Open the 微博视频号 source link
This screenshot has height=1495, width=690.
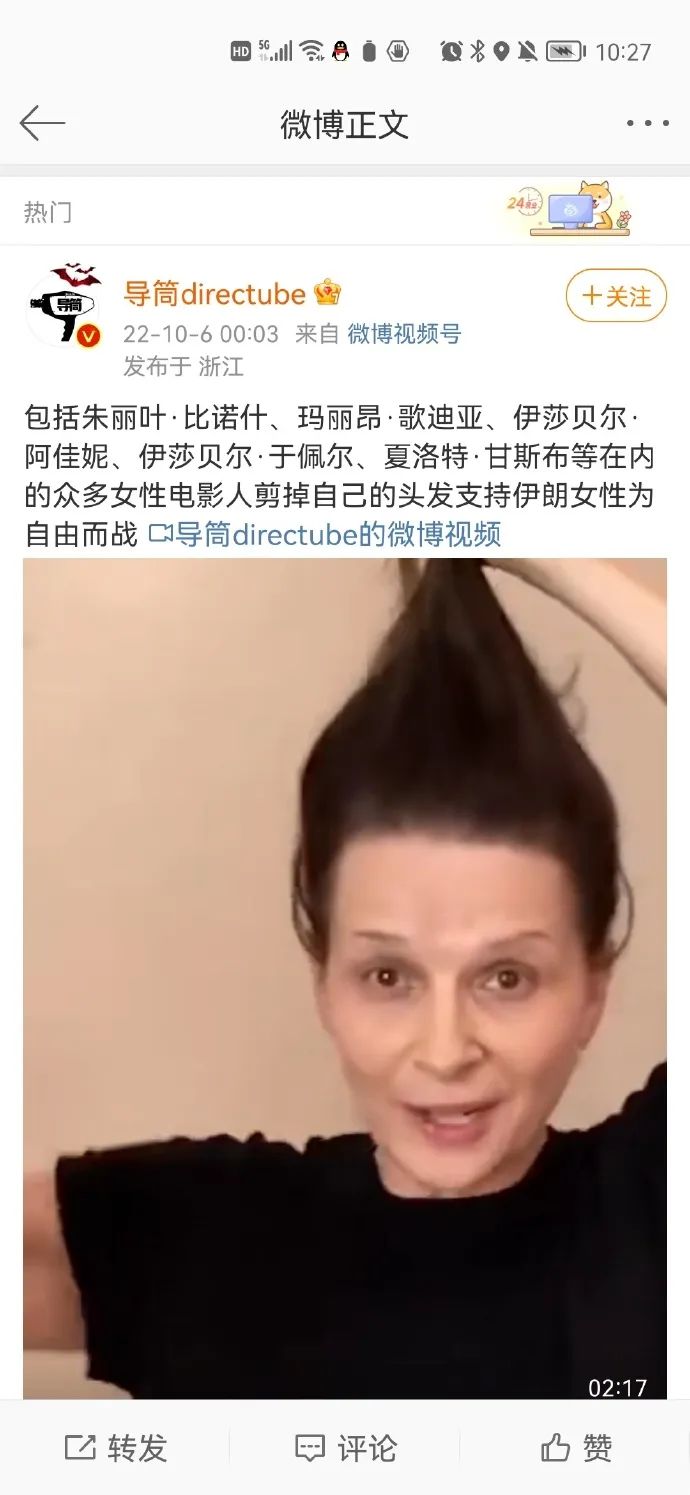[x=404, y=334]
